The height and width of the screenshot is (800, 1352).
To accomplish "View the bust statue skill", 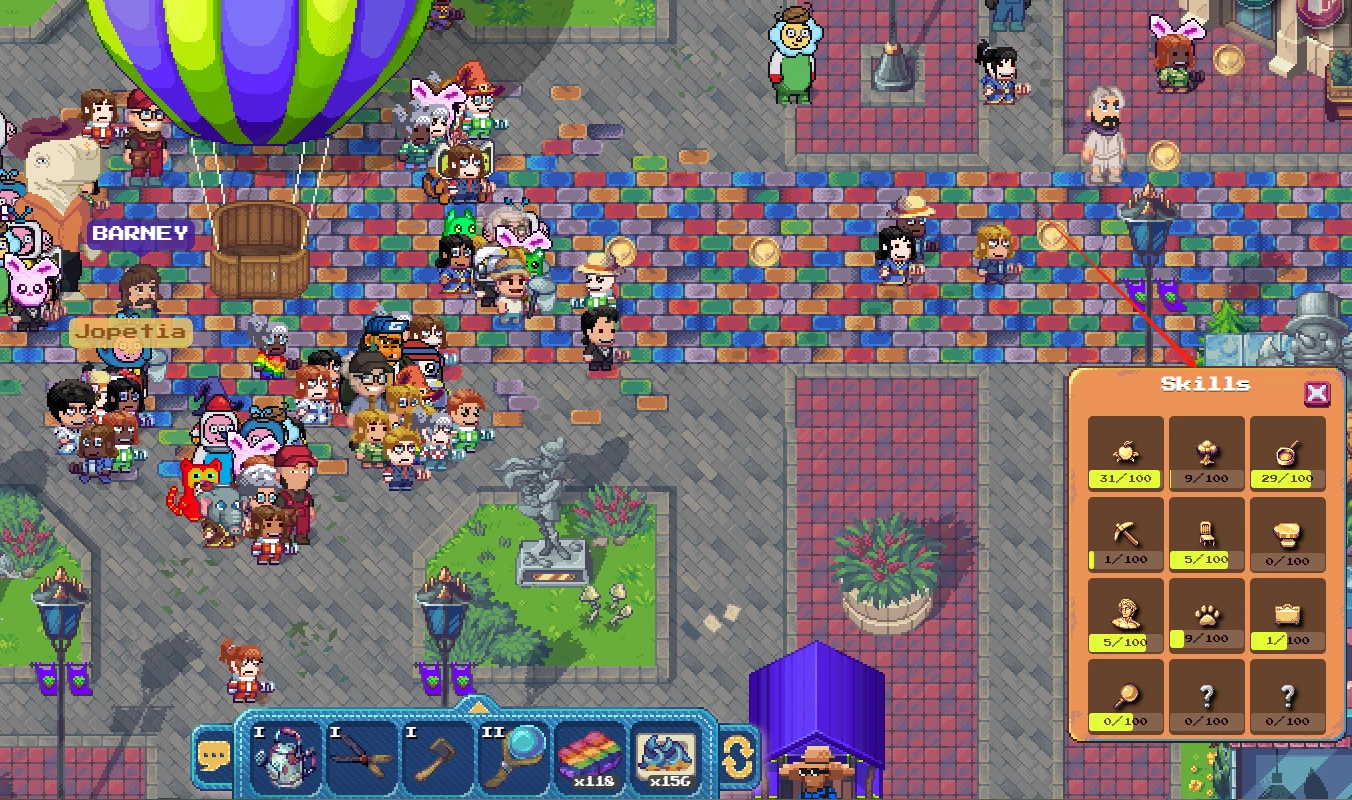I will [x=1126, y=615].
